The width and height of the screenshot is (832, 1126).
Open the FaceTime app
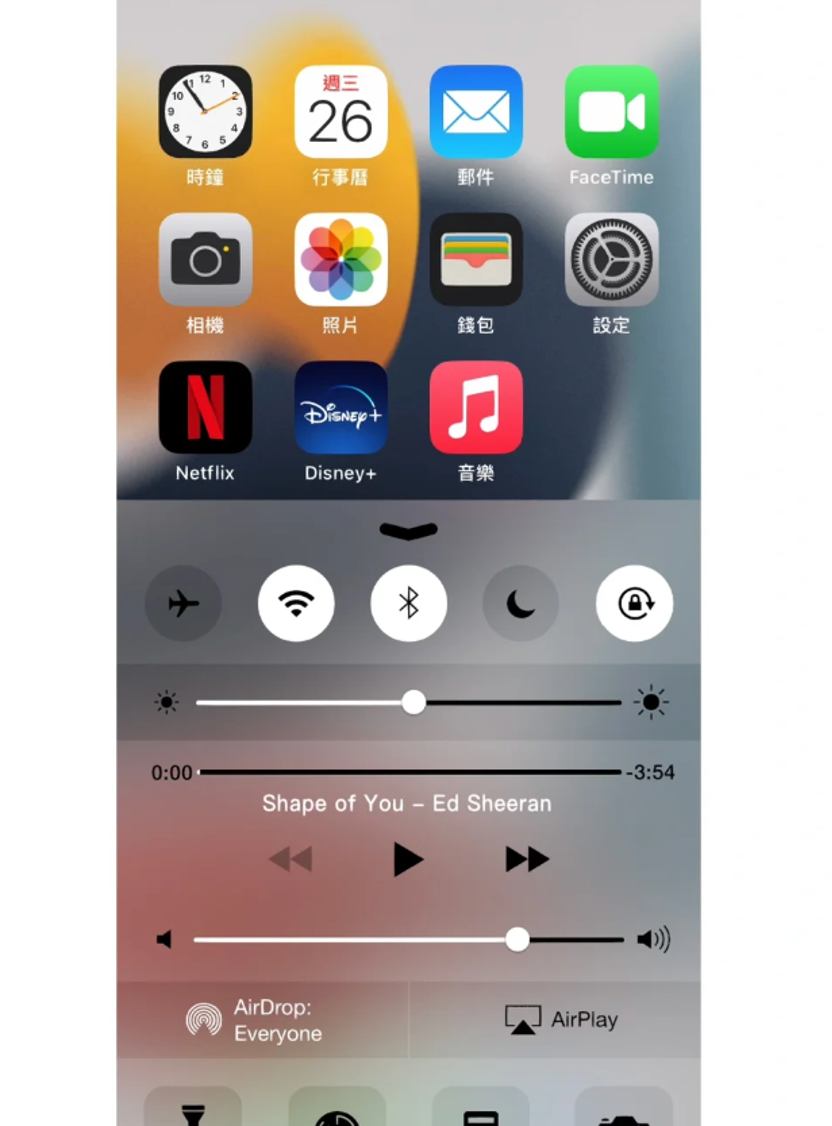pyautogui.click(x=611, y=112)
